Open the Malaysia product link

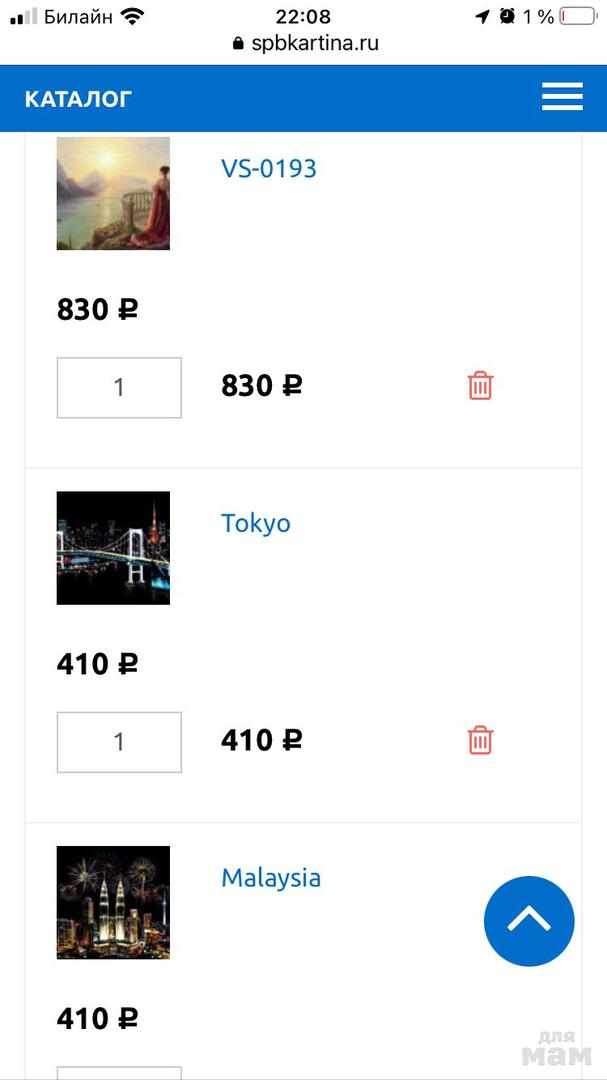(270, 878)
